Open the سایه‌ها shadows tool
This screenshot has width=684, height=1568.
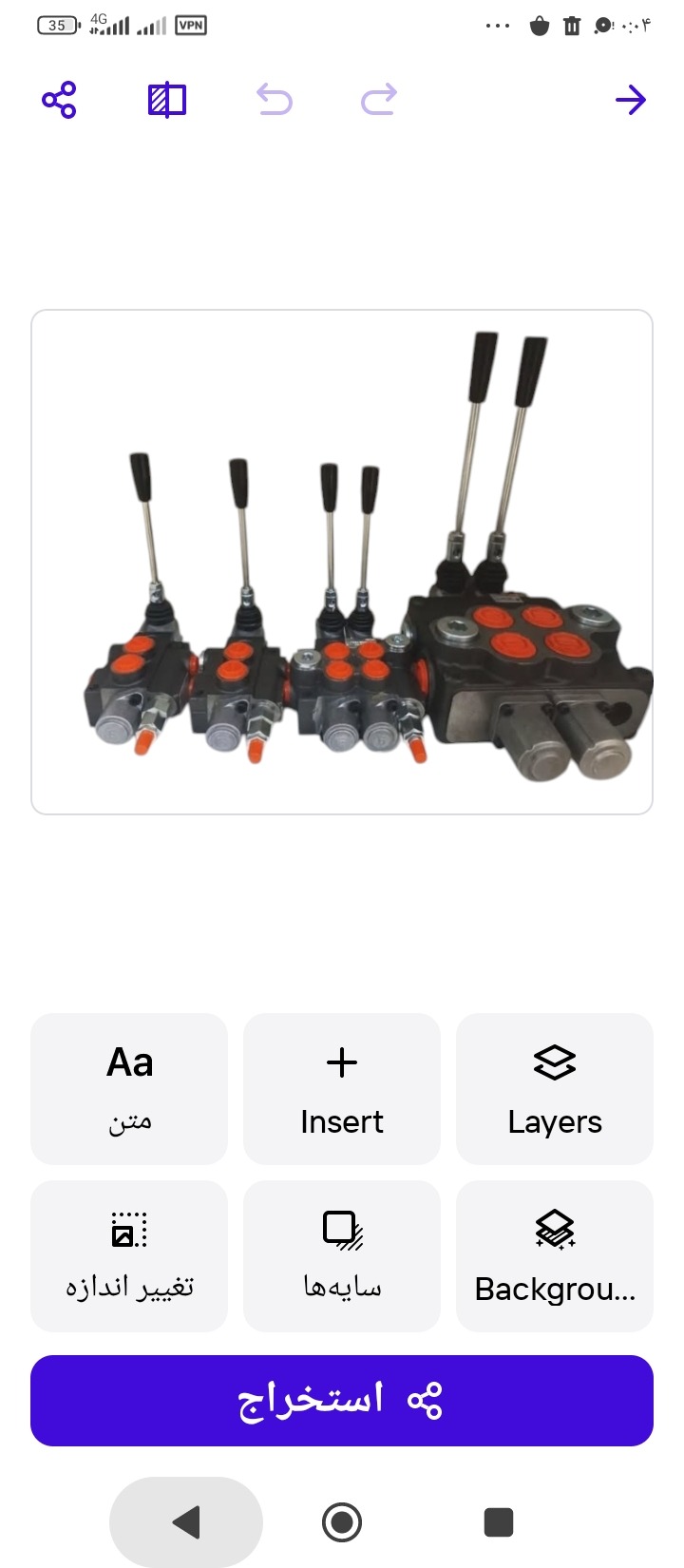pos(342,1256)
